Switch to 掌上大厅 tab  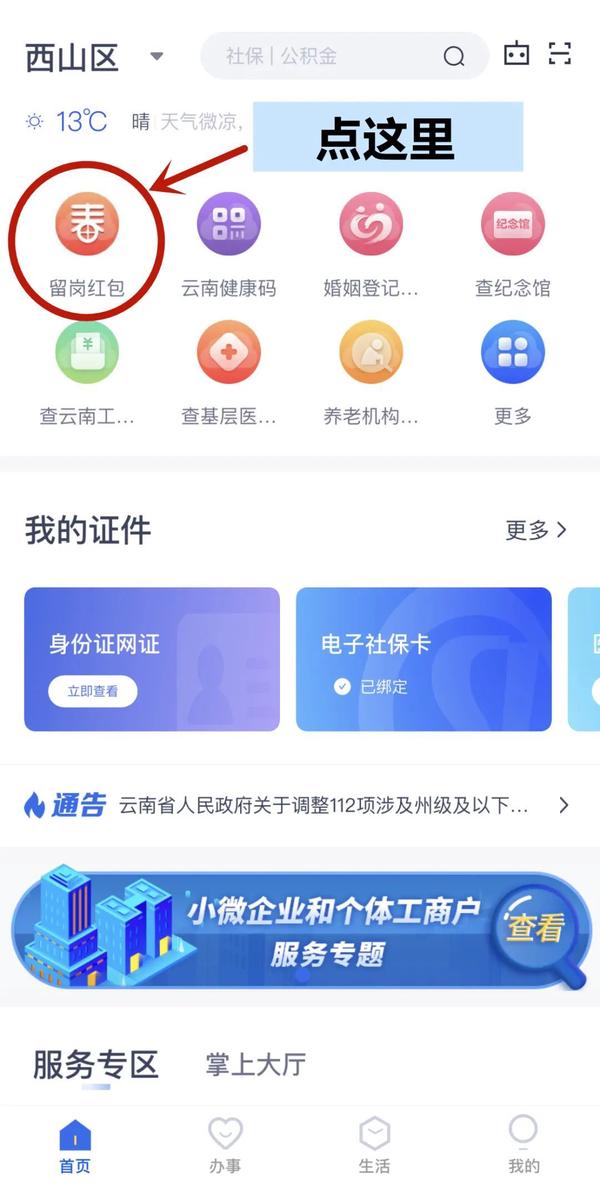pyautogui.click(x=255, y=1065)
